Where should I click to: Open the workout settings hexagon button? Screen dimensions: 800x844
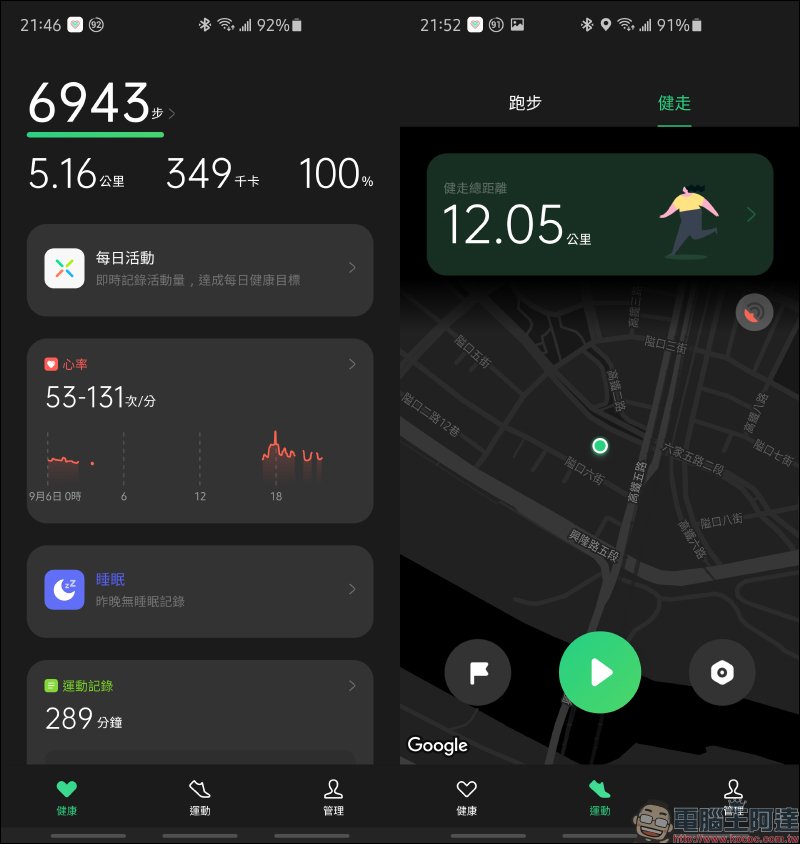click(x=721, y=673)
